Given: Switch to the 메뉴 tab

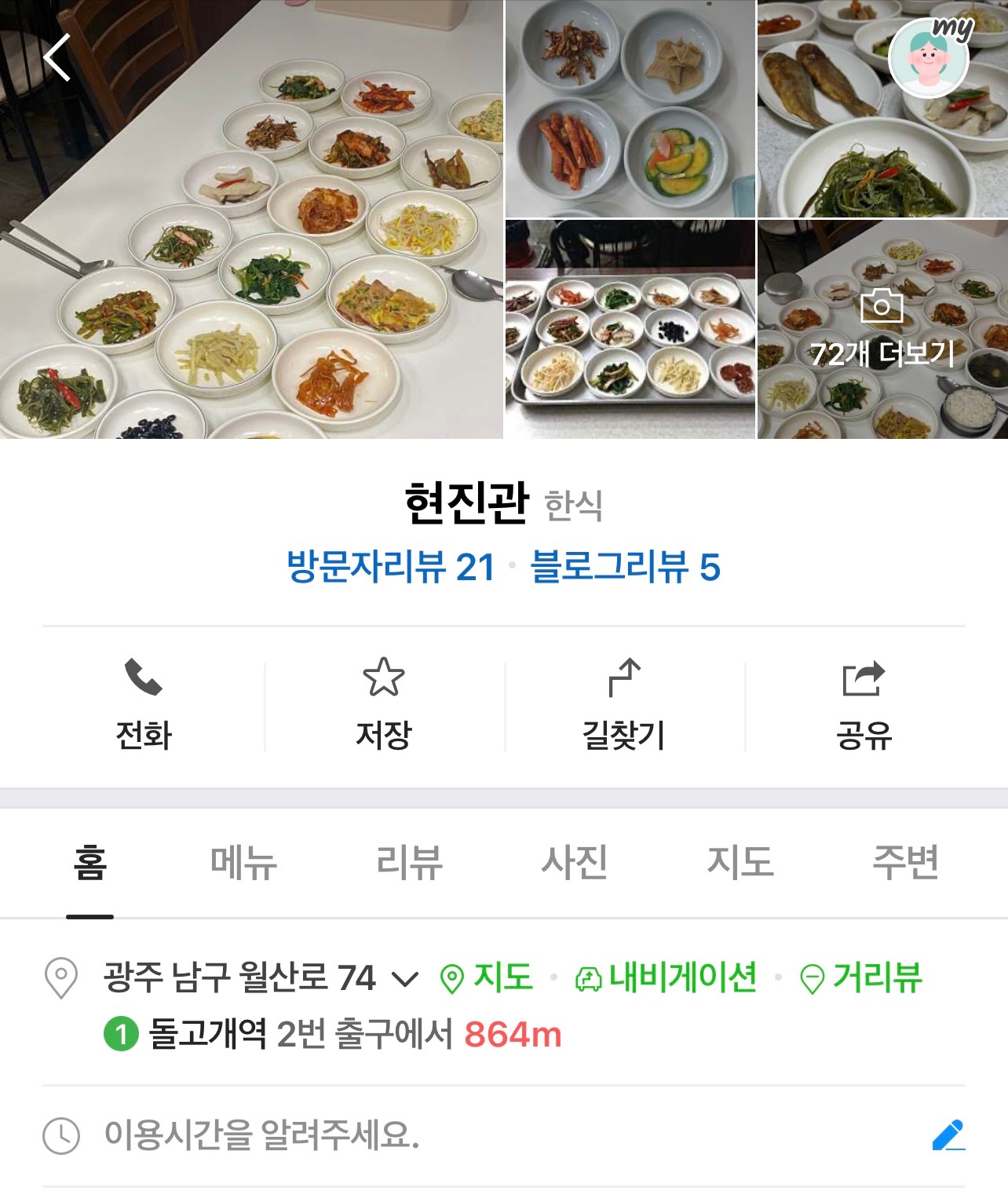Looking at the screenshot, I should point(243,862).
